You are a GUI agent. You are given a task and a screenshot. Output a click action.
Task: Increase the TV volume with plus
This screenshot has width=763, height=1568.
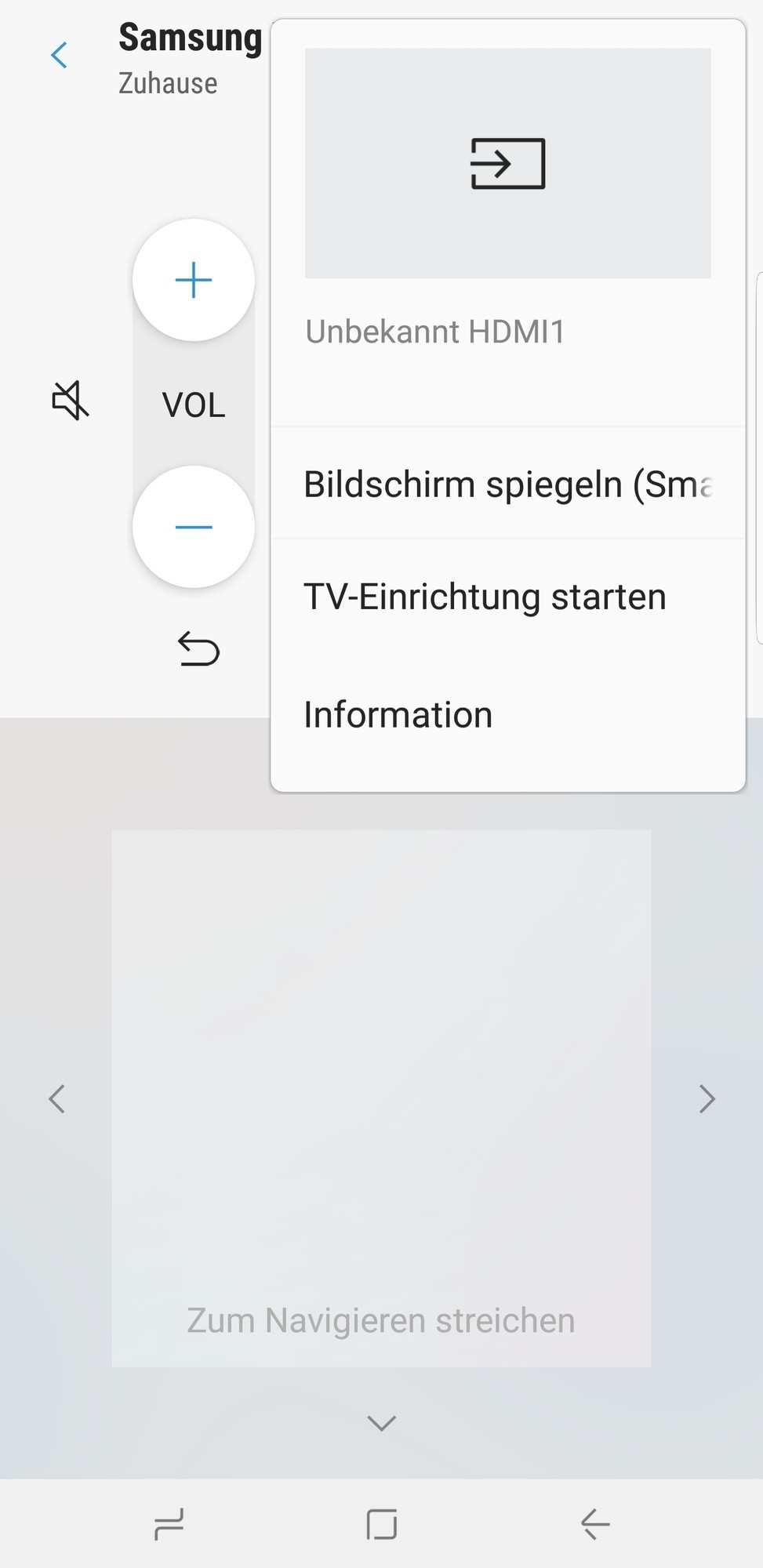coord(194,281)
